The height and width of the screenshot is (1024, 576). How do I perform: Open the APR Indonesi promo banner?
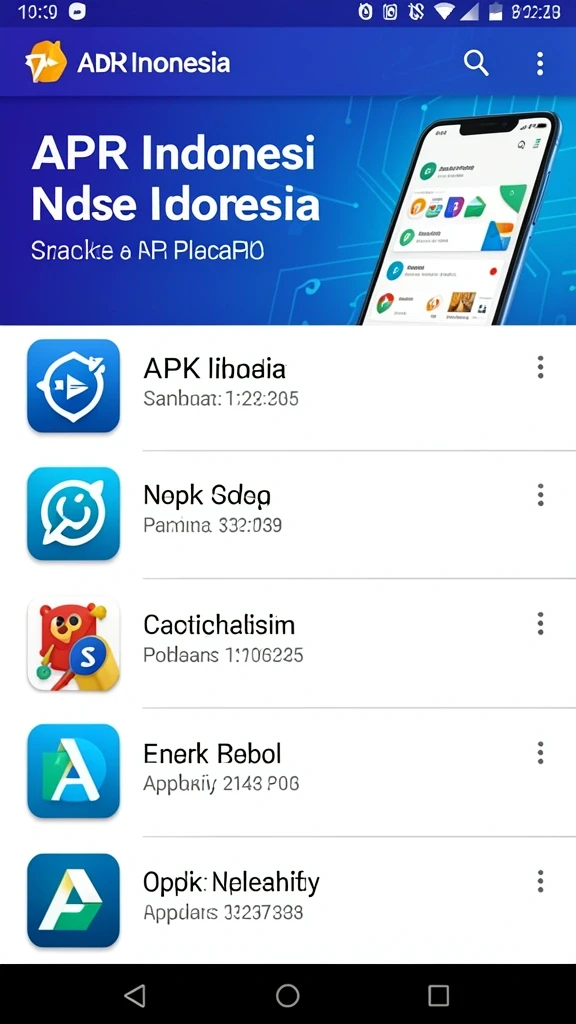[288, 210]
